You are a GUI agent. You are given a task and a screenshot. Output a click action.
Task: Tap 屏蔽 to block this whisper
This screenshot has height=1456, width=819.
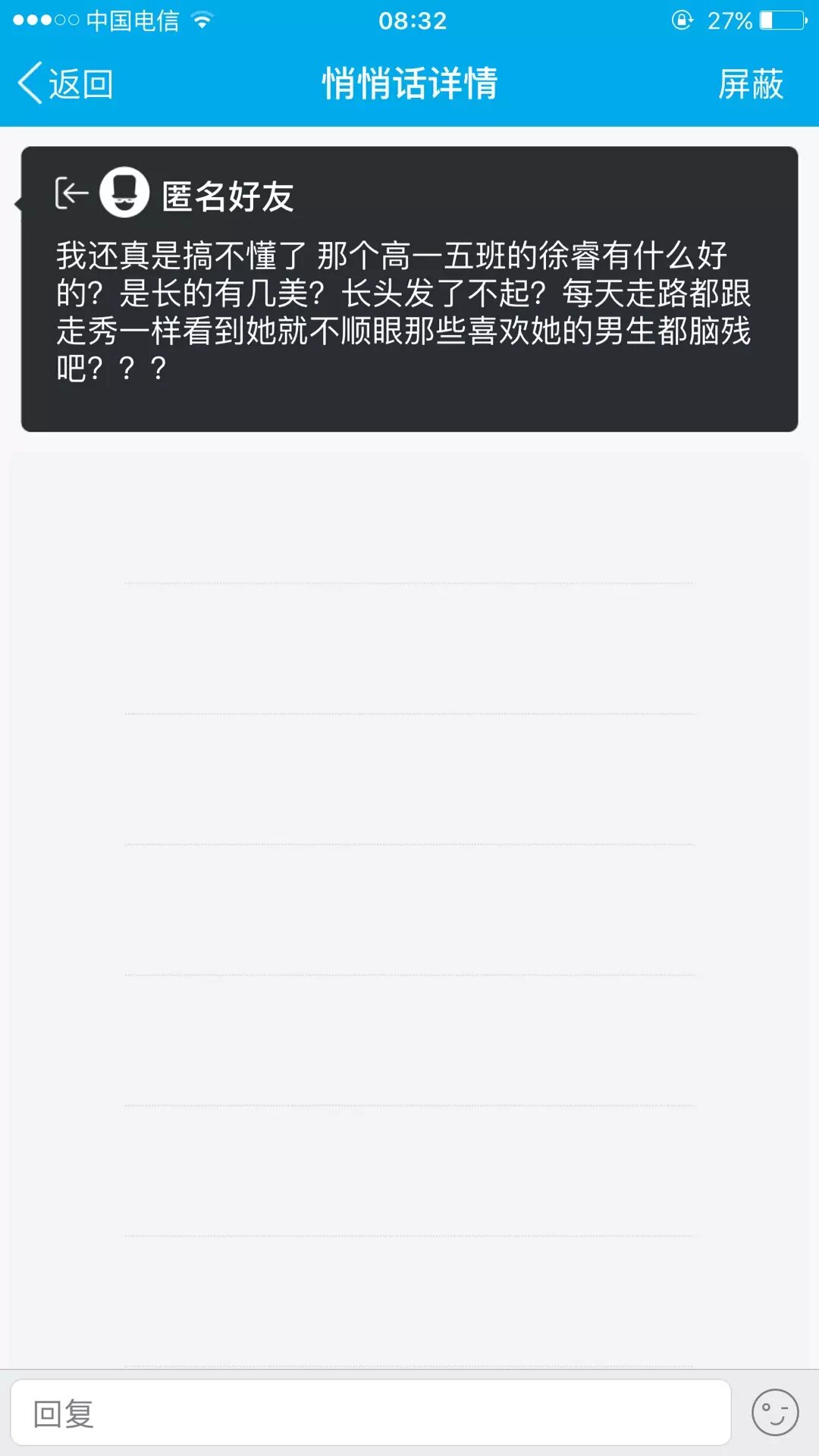pyautogui.click(x=750, y=83)
